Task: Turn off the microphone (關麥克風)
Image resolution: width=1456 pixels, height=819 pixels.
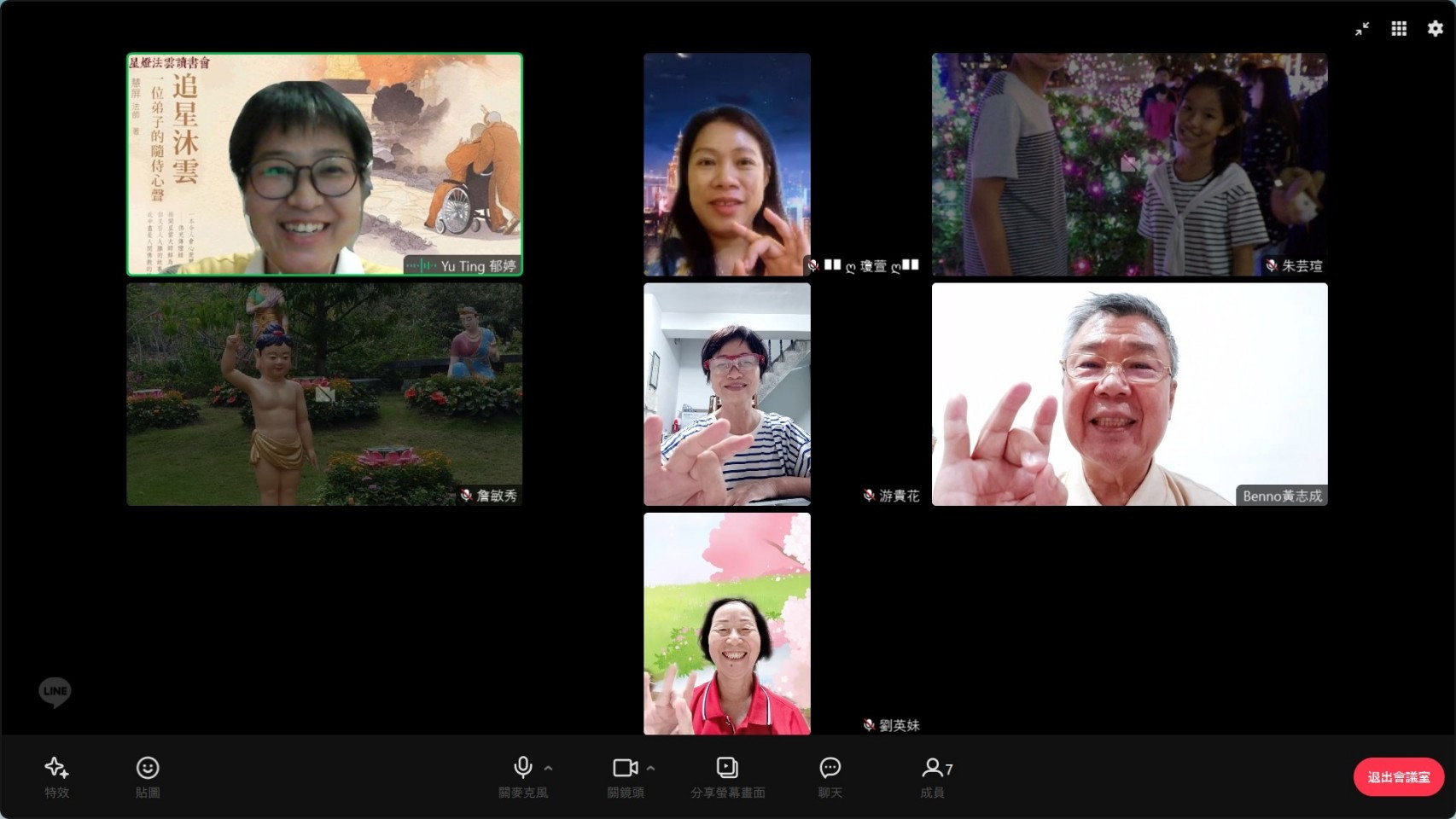Action: [522, 776]
